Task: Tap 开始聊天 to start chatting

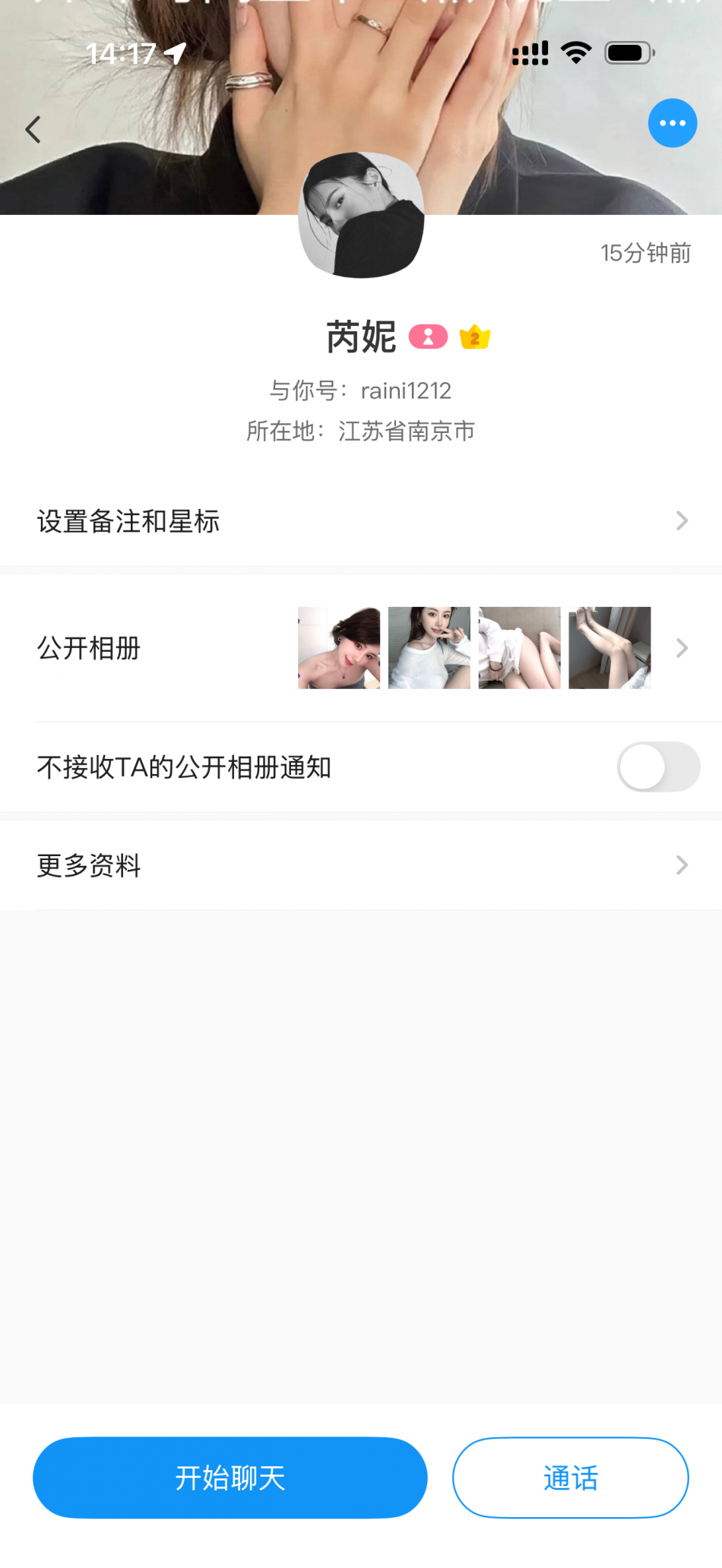Action: 230,1478
